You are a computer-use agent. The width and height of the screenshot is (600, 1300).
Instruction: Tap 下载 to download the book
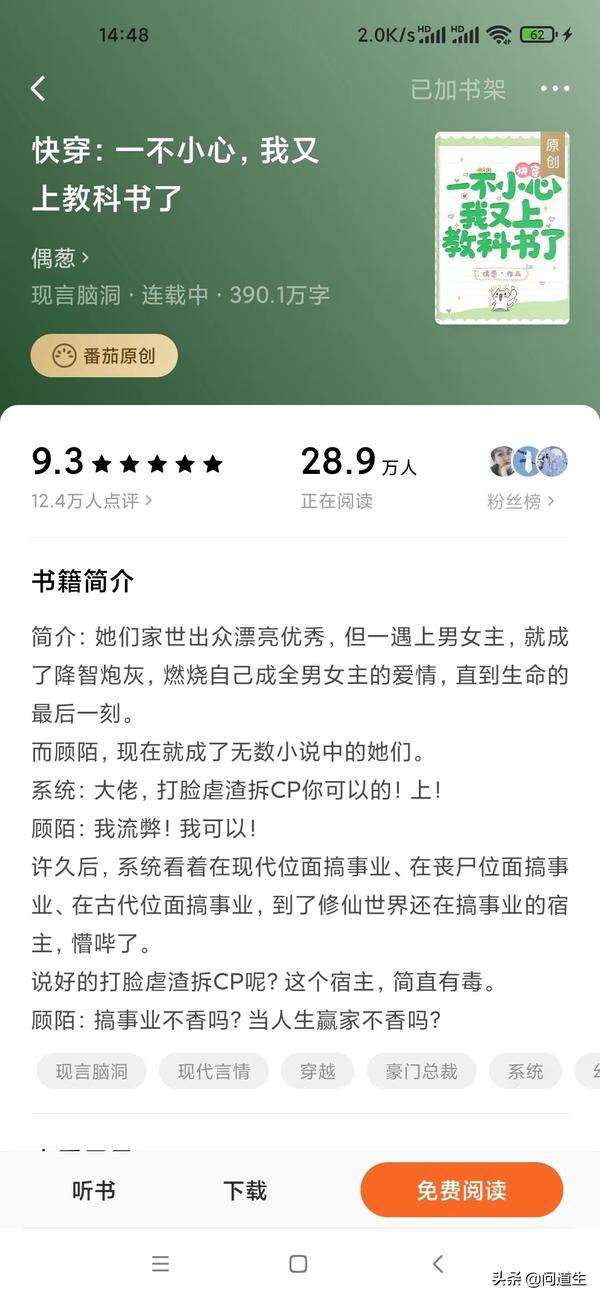tap(245, 1190)
